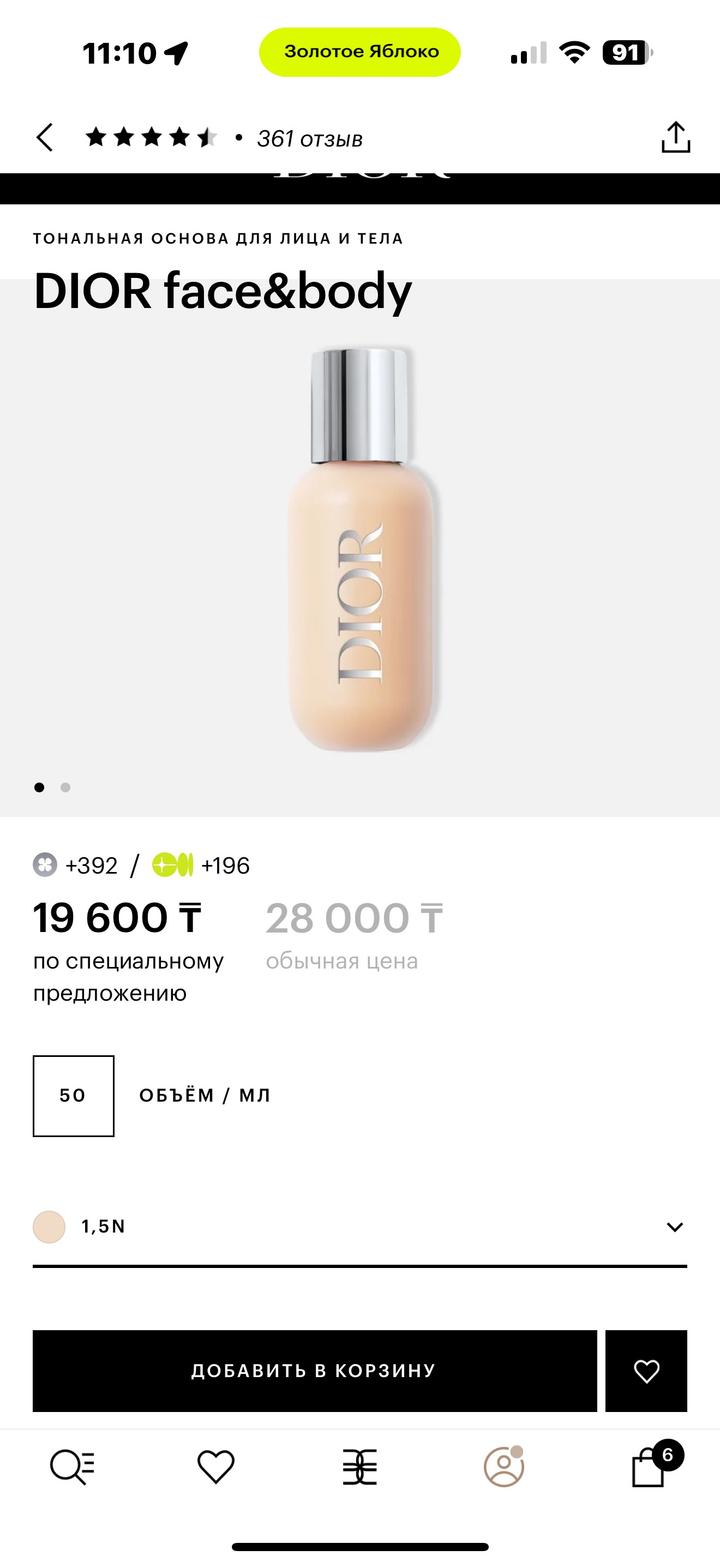Screen dimensions: 720x1564
Task: Go to the home logo tab
Action: tap(360, 1467)
